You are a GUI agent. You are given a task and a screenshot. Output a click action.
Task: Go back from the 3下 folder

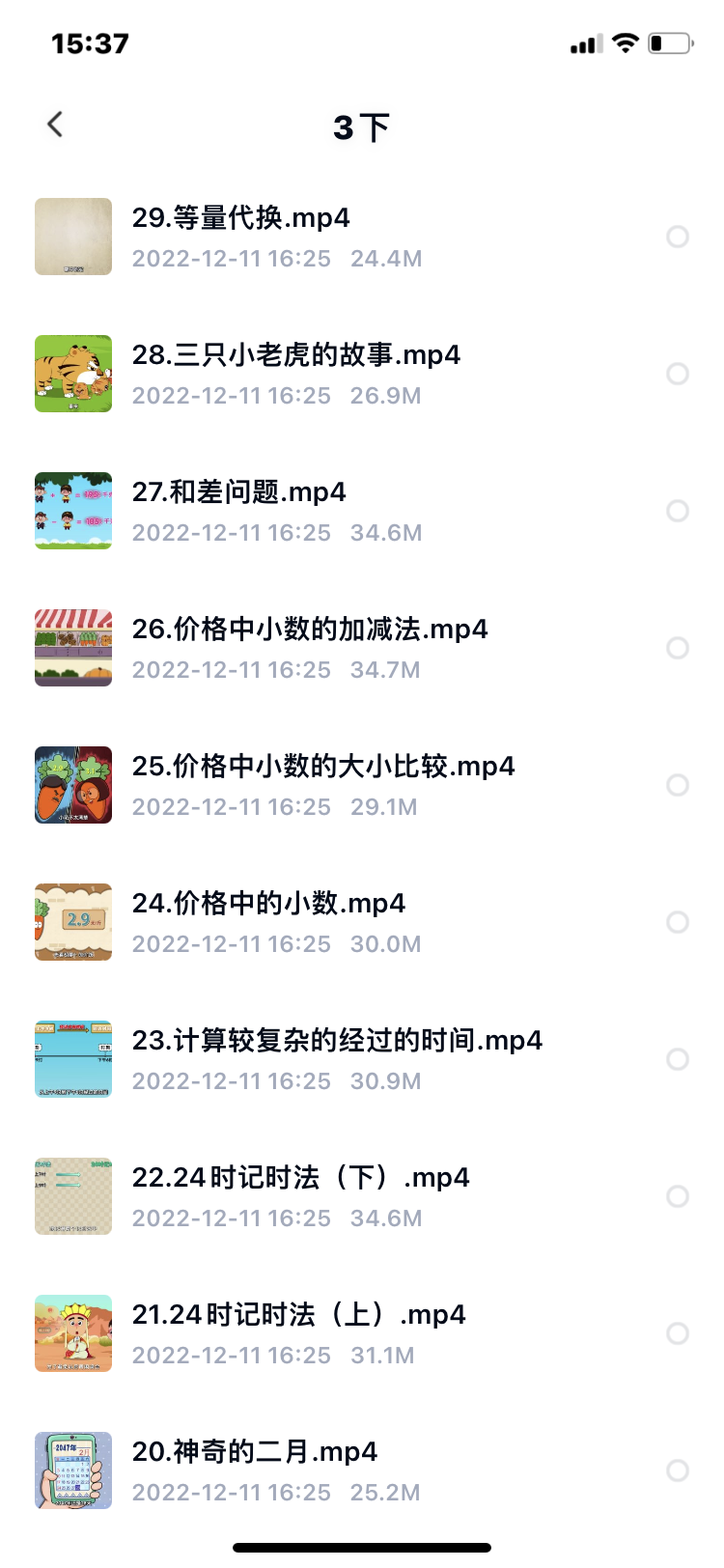point(55,125)
